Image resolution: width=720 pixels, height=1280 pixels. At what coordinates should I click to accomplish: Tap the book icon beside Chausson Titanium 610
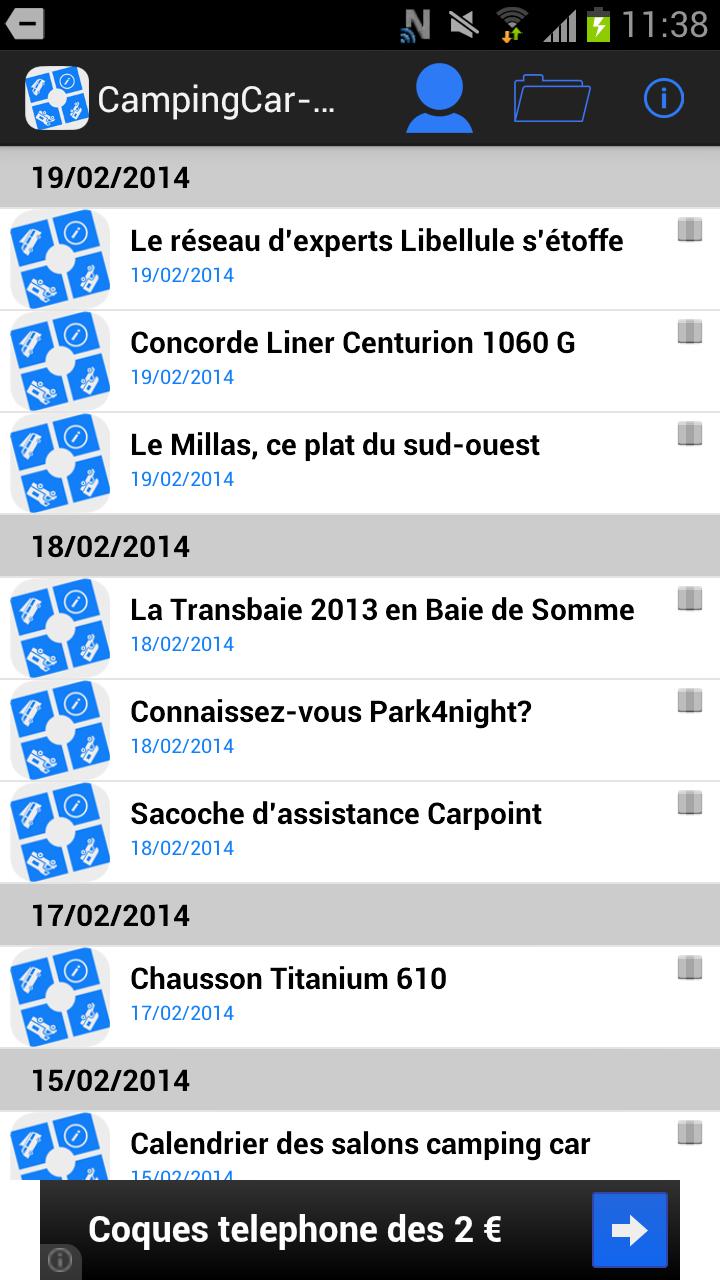pos(689,967)
